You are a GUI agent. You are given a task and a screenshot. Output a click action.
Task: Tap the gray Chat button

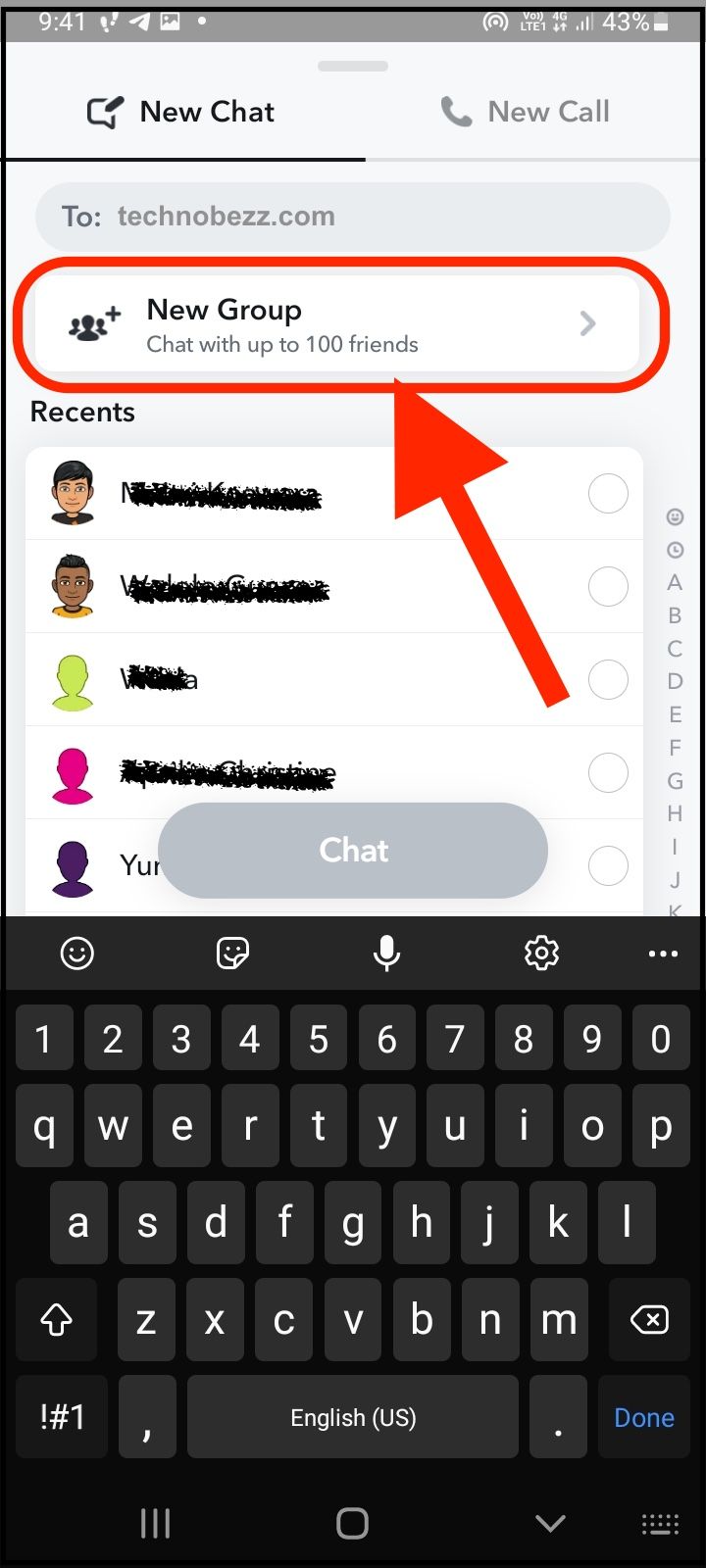353,850
